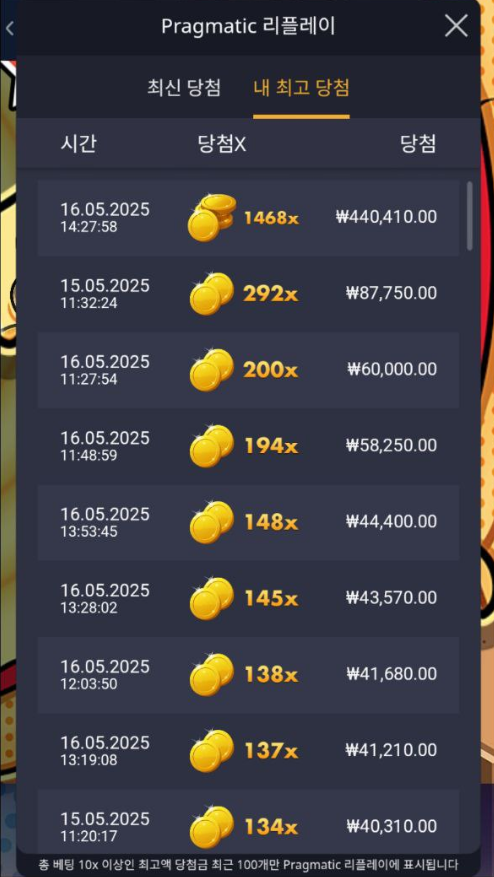Switch to the 최신 당첨 tab
This screenshot has width=494, height=877.
tap(184, 88)
